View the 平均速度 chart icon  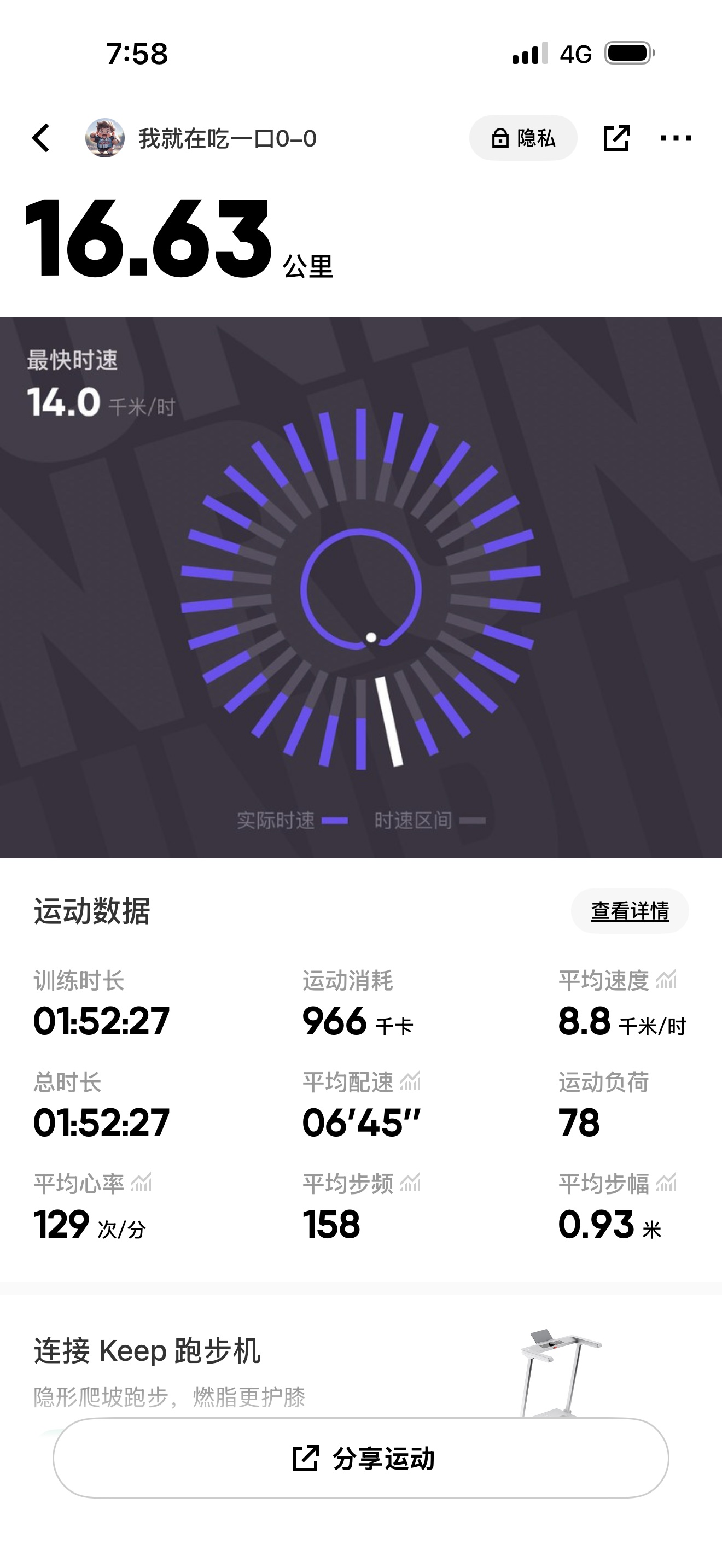point(667,979)
